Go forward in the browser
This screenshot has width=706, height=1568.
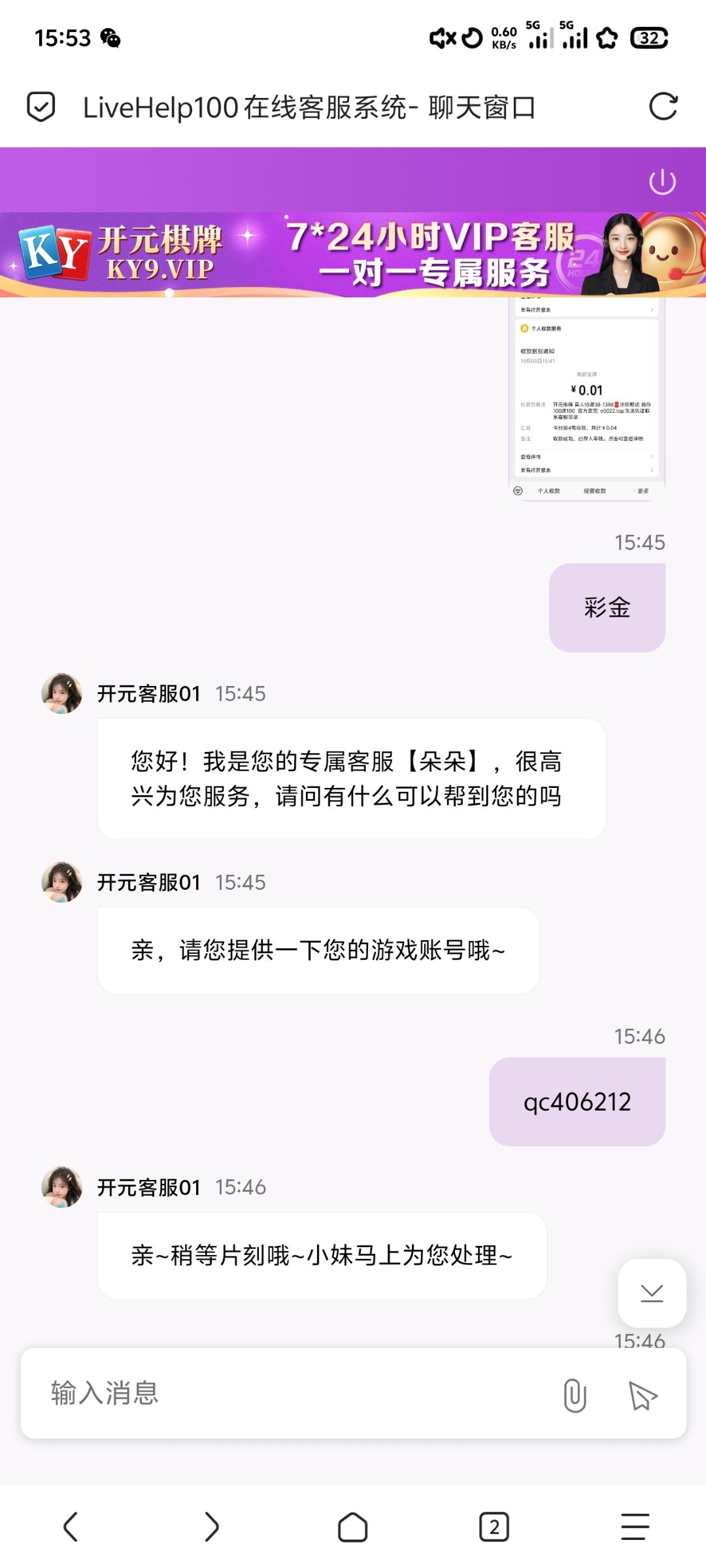pyautogui.click(x=211, y=1527)
